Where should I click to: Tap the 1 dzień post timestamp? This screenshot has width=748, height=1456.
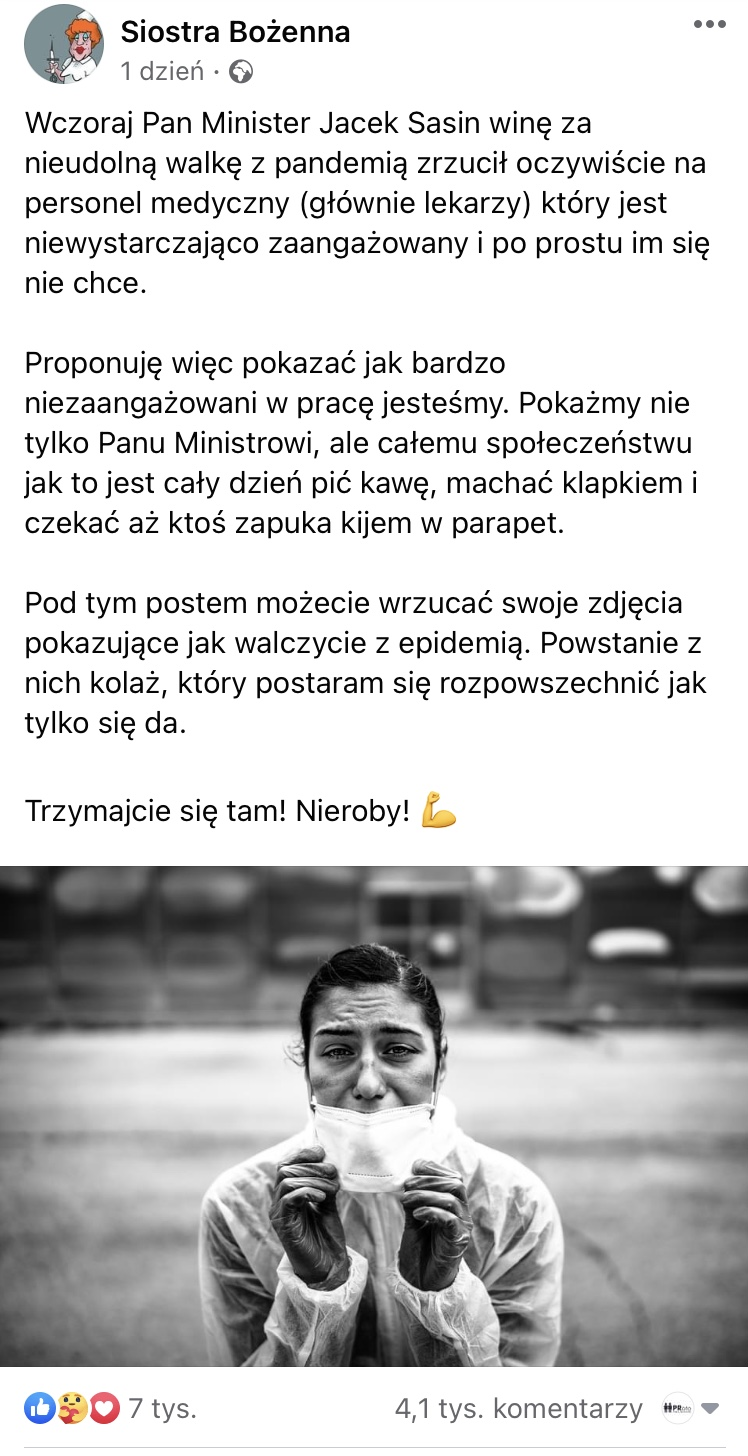(162, 71)
